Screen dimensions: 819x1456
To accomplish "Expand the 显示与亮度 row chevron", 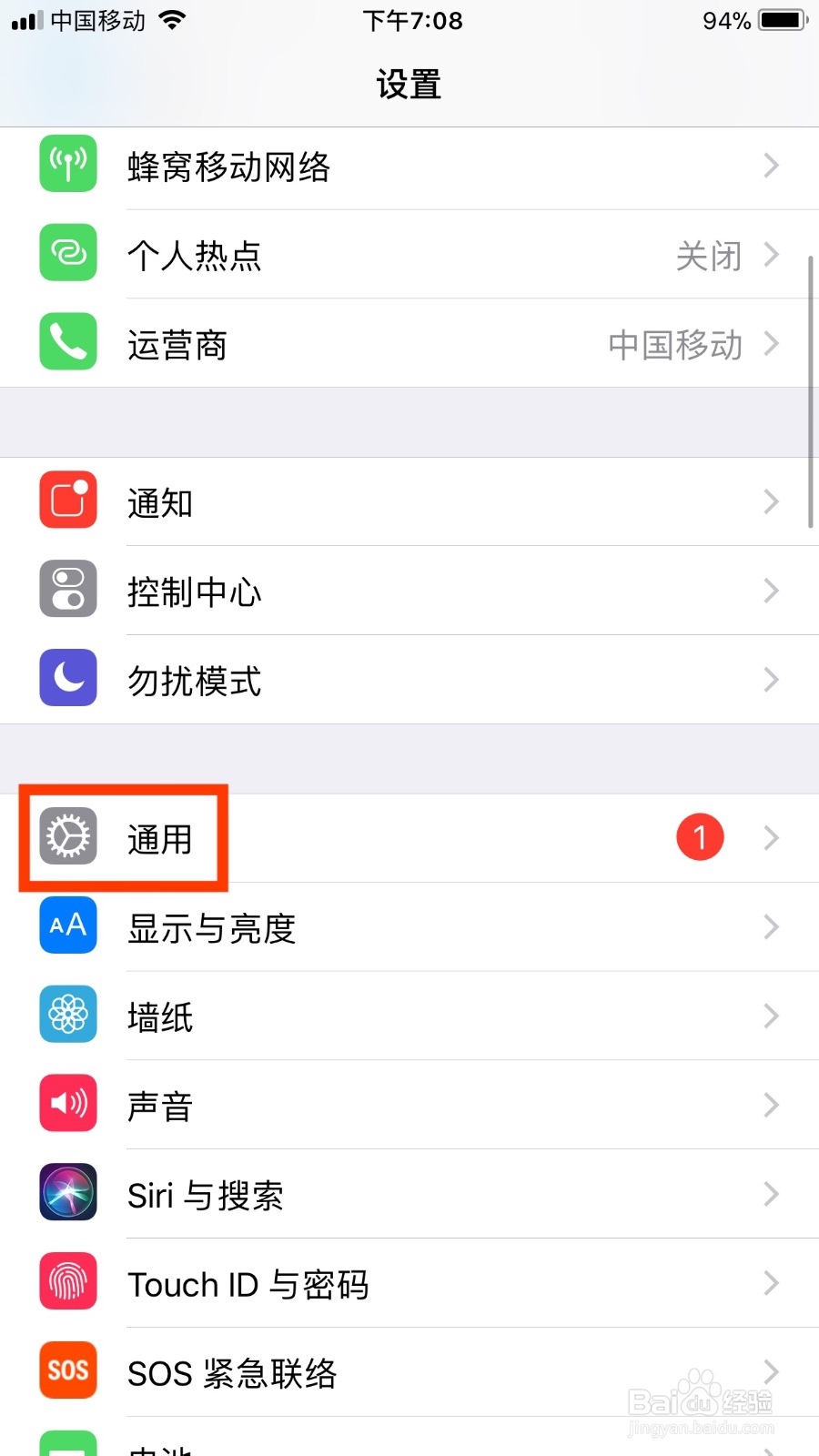I will coord(771,925).
